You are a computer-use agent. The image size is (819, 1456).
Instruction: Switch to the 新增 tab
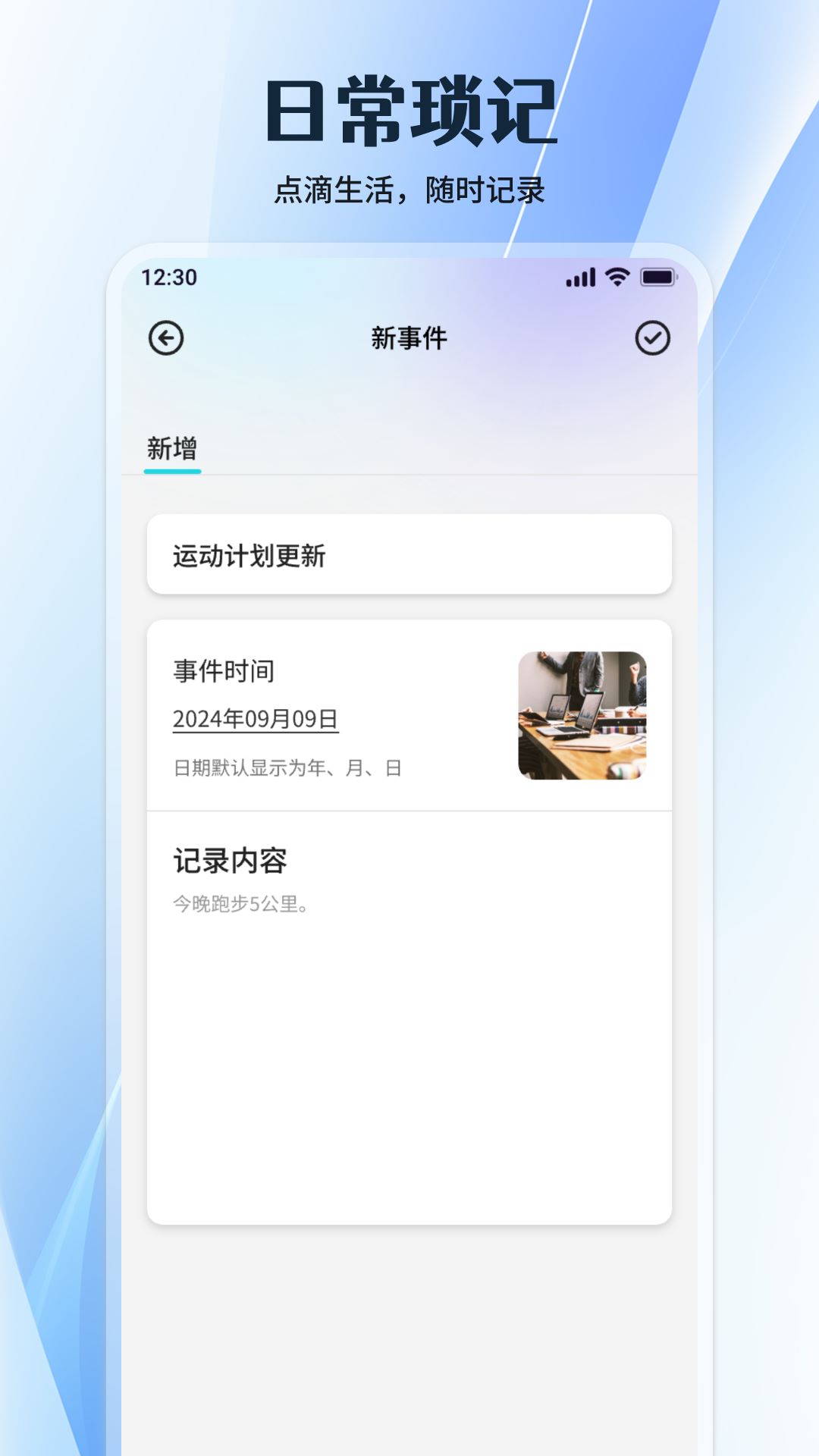tap(173, 449)
